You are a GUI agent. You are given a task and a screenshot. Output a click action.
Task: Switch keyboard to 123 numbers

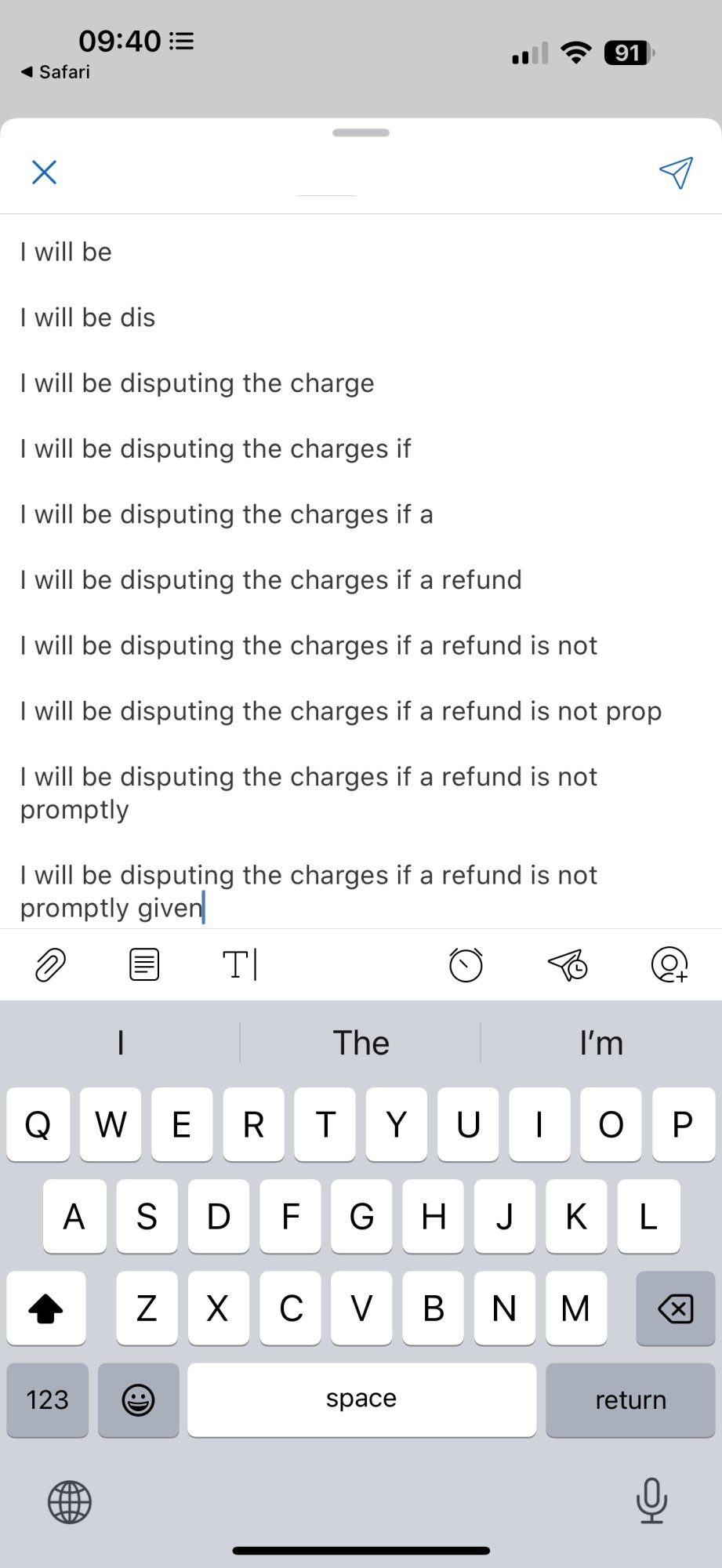click(48, 1400)
